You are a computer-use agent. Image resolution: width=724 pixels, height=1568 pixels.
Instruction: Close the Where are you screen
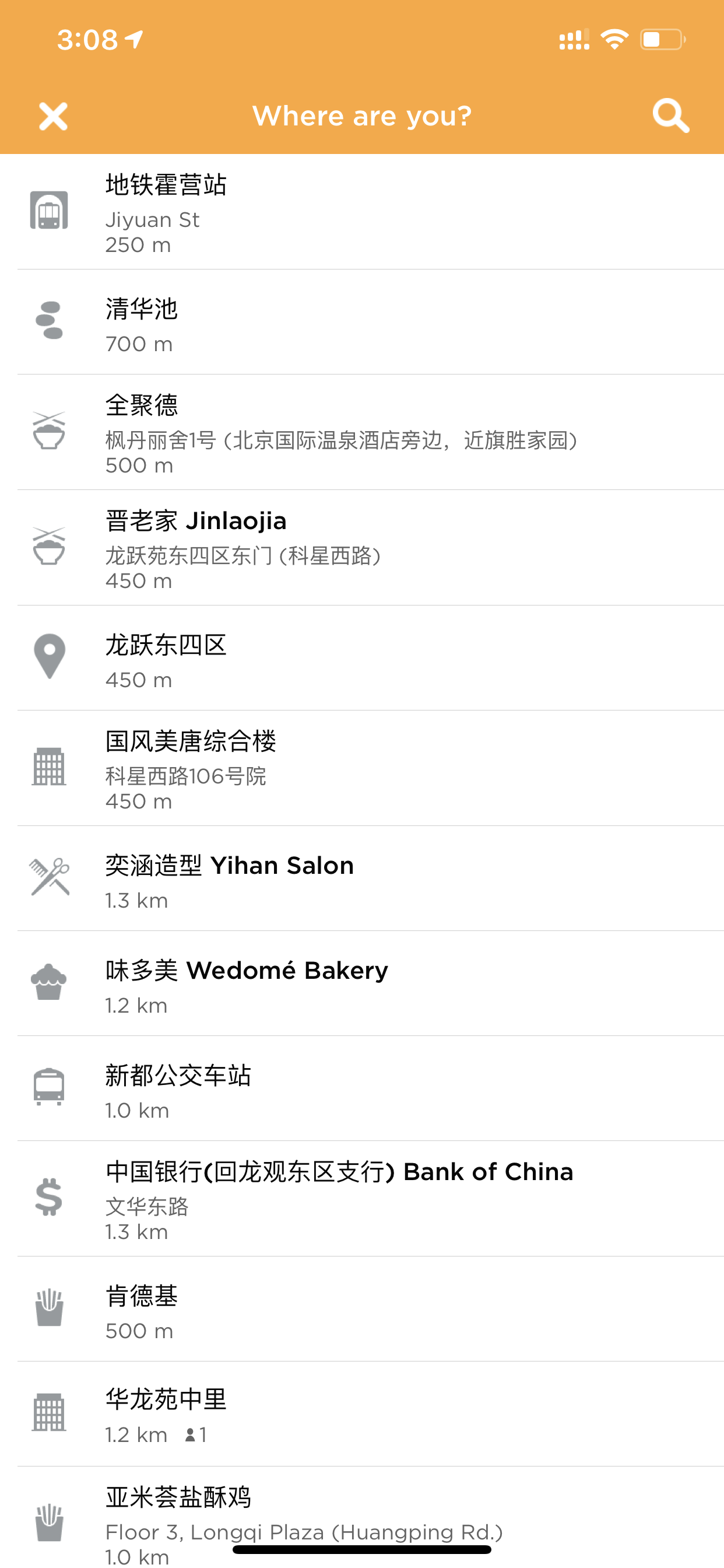pyautogui.click(x=54, y=116)
